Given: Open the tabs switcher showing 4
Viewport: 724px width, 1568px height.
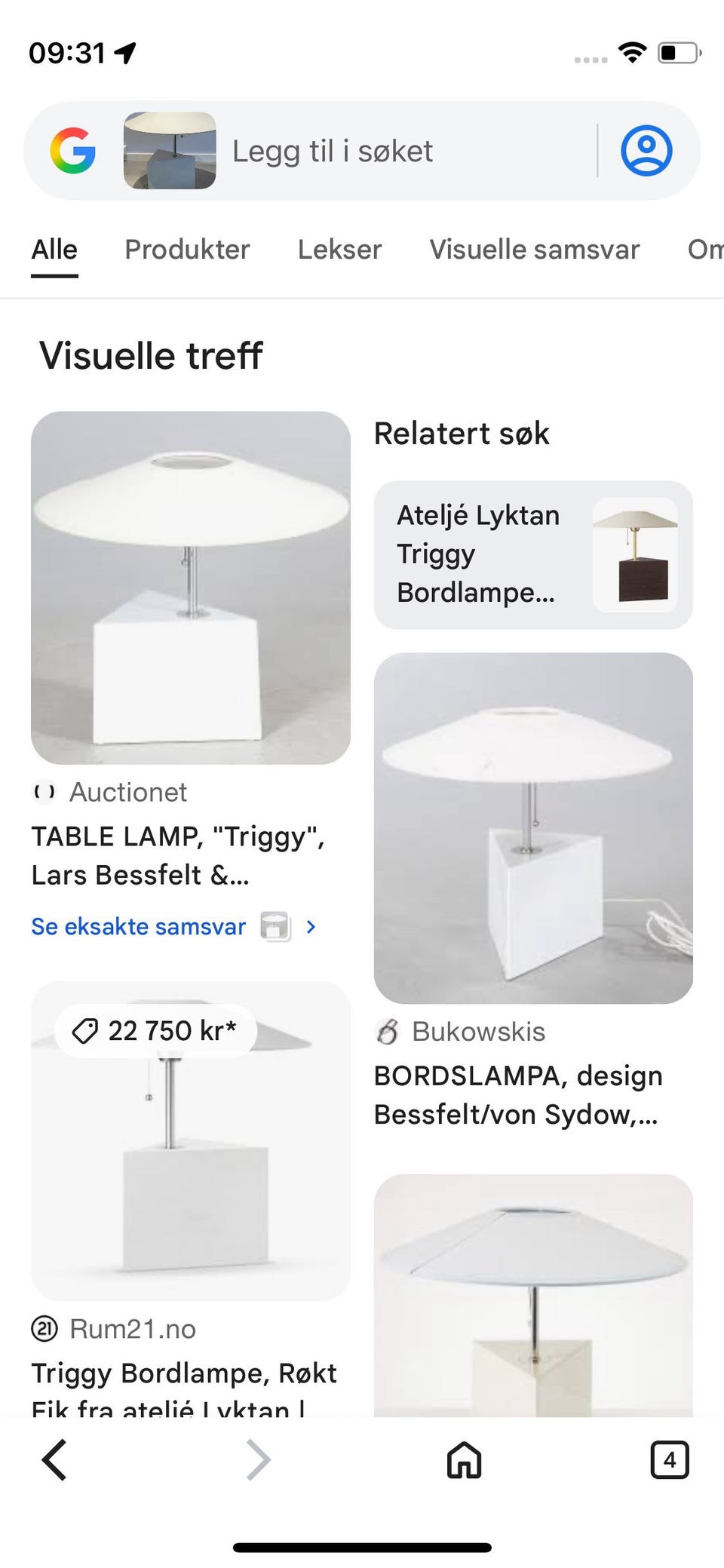Looking at the screenshot, I should [670, 1460].
